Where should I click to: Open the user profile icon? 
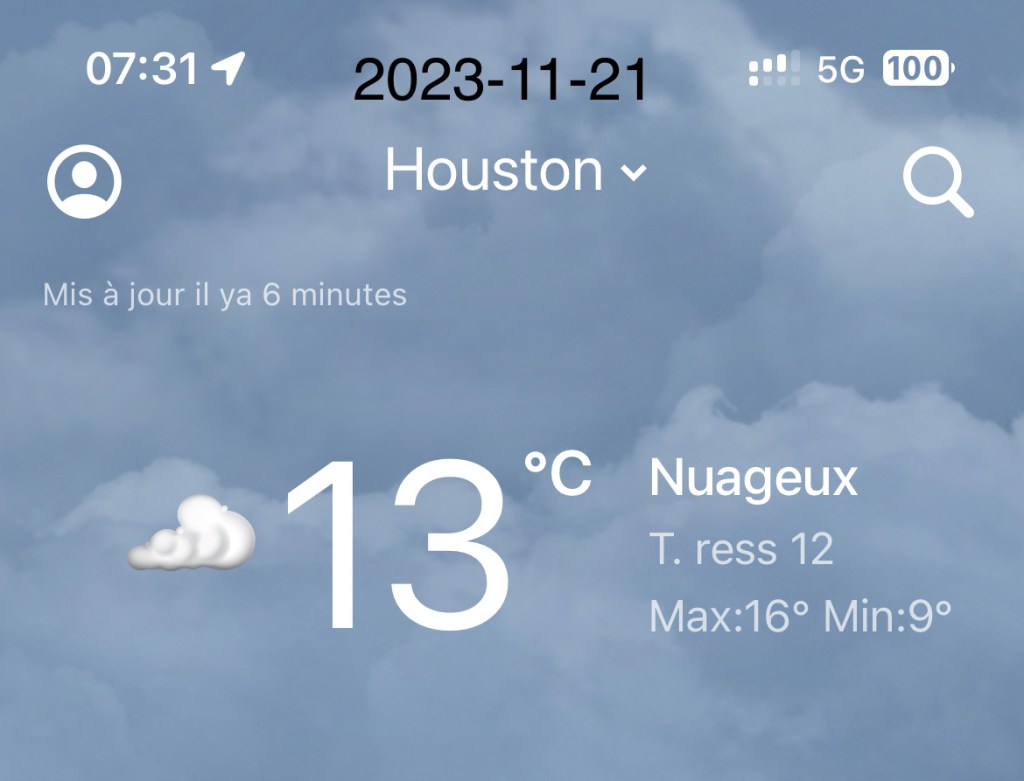pos(84,183)
